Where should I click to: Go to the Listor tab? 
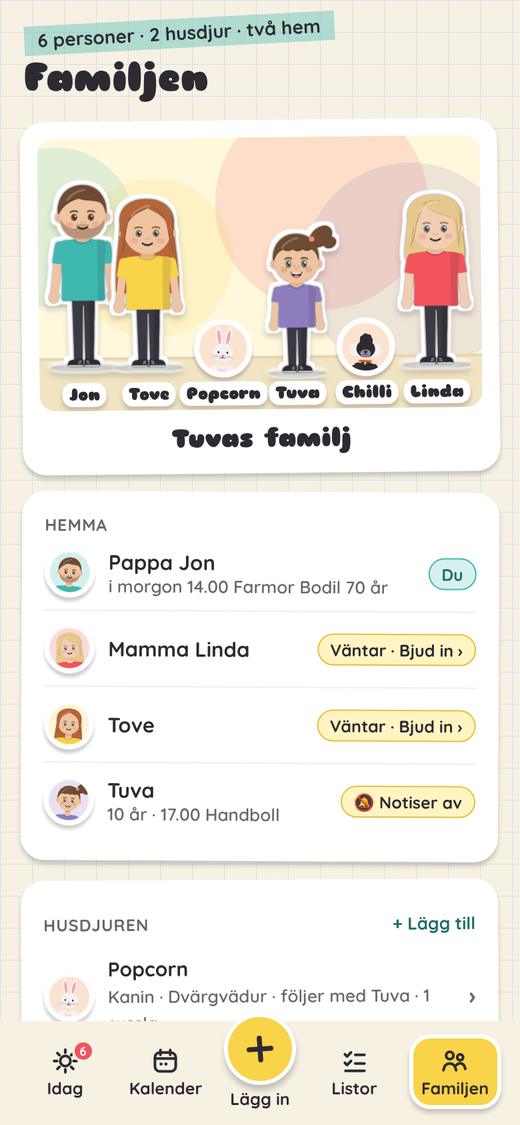(354, 1070)
